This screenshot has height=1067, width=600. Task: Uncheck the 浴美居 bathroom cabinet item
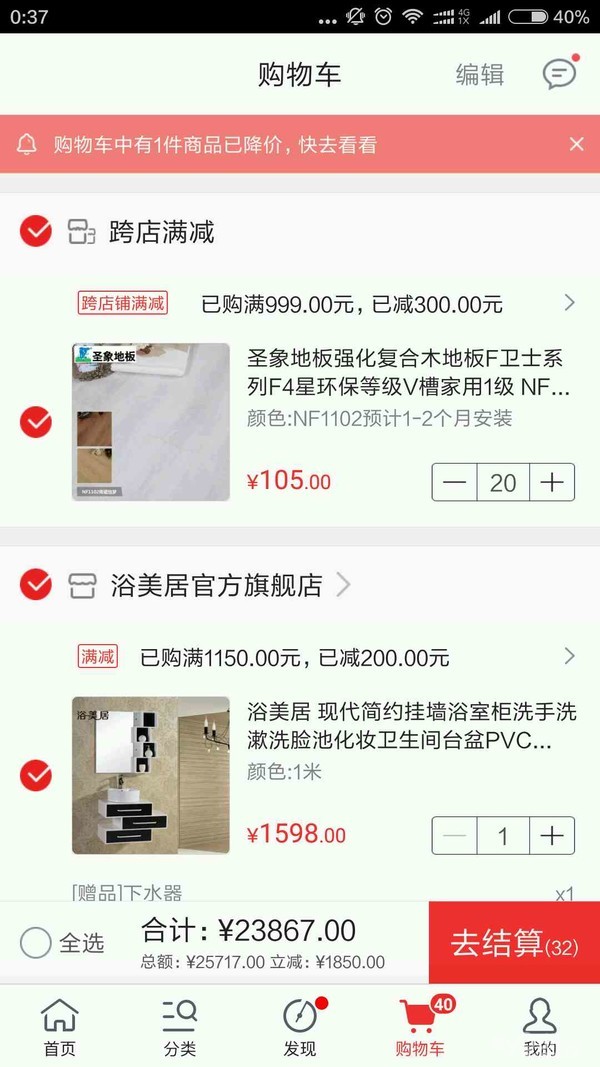[x=36, y=774]
